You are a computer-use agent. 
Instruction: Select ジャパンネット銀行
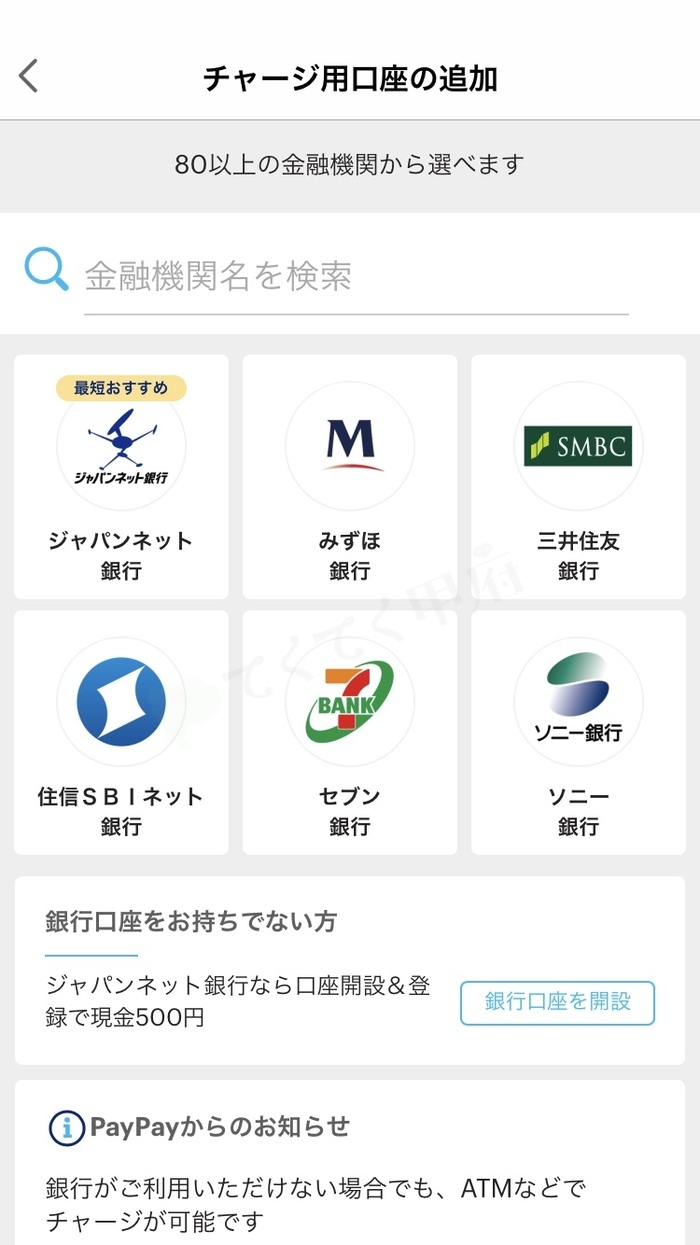[x=121, y=477]
